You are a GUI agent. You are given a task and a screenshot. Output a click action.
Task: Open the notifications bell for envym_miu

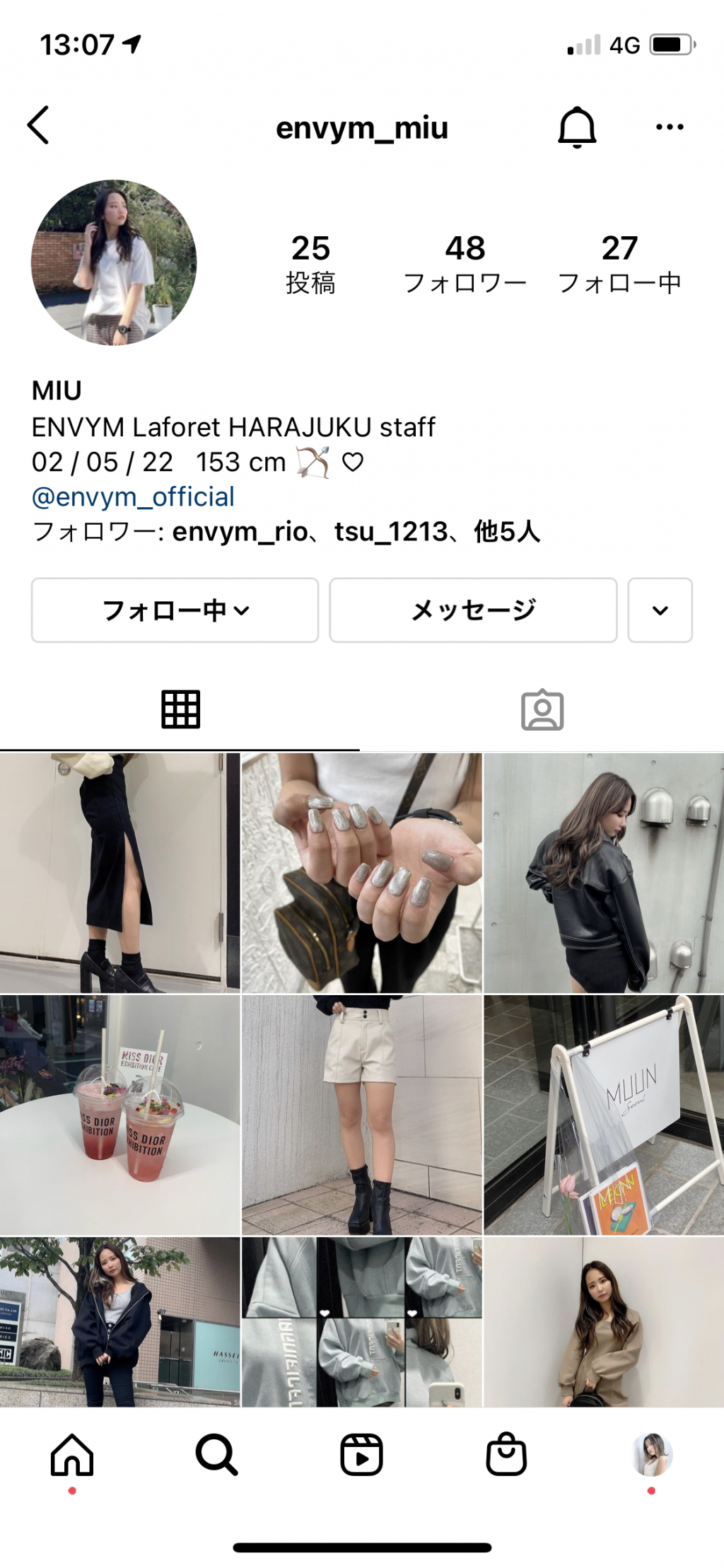577,127
